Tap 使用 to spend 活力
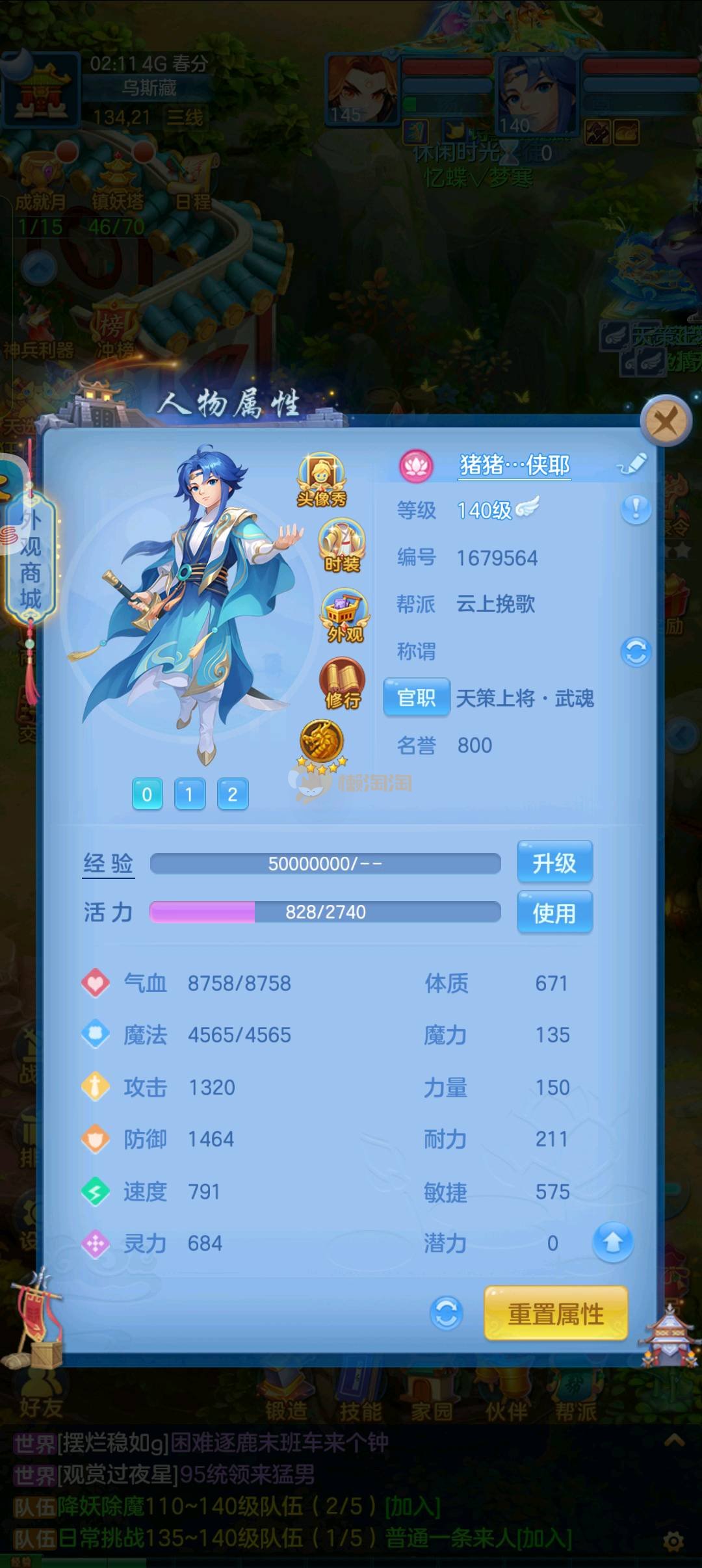Viewport: 702px width, 1568px height. 554,913
